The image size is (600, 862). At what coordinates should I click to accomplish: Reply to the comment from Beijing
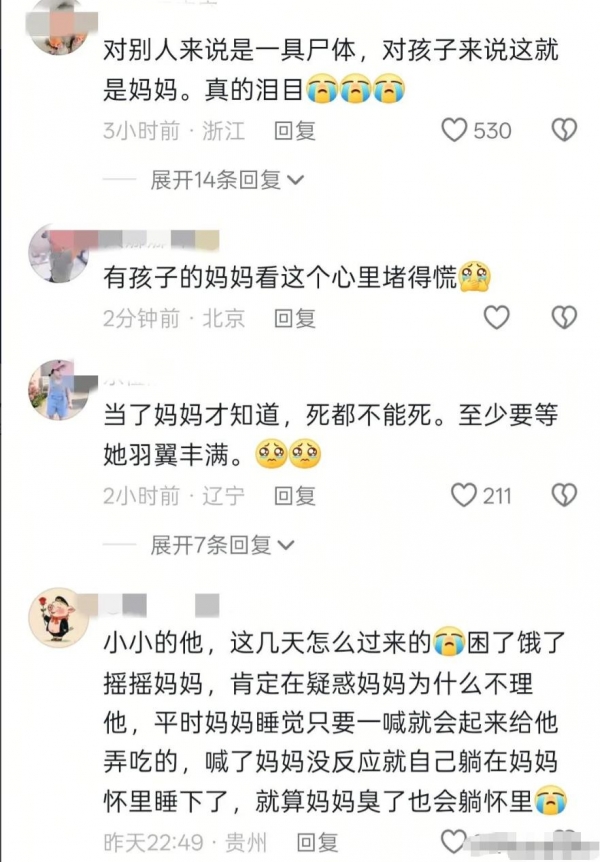tap(294, 319)
